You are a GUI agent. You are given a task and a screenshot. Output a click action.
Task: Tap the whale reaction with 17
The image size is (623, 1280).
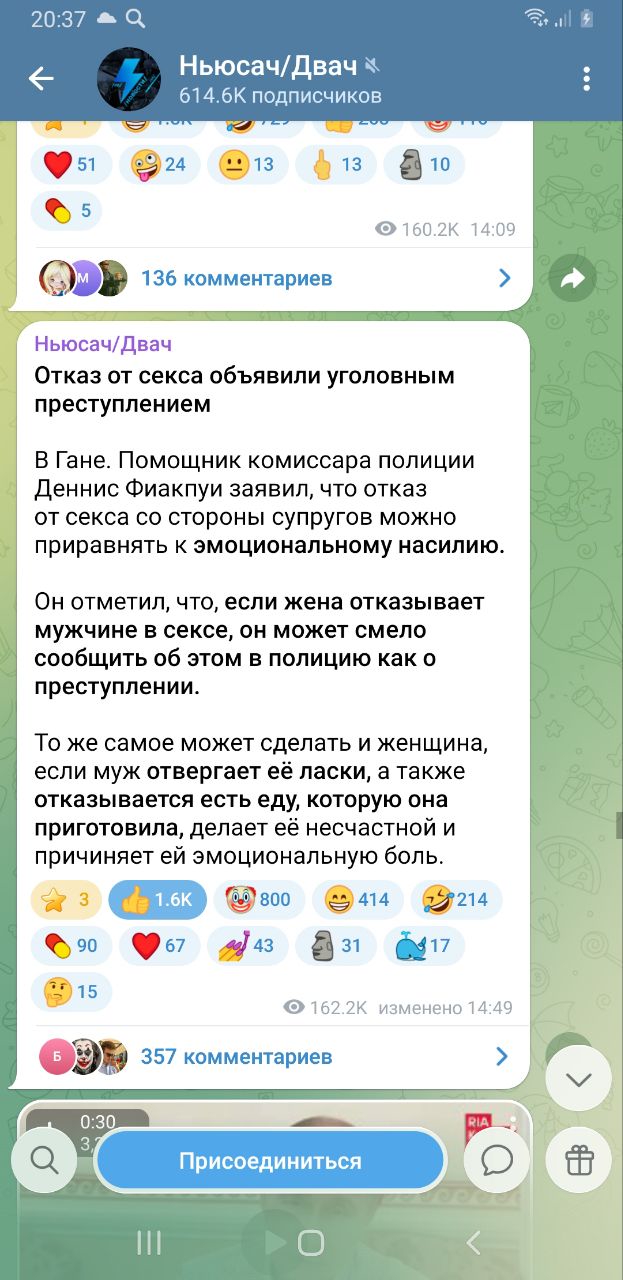[x=425, y=945]
